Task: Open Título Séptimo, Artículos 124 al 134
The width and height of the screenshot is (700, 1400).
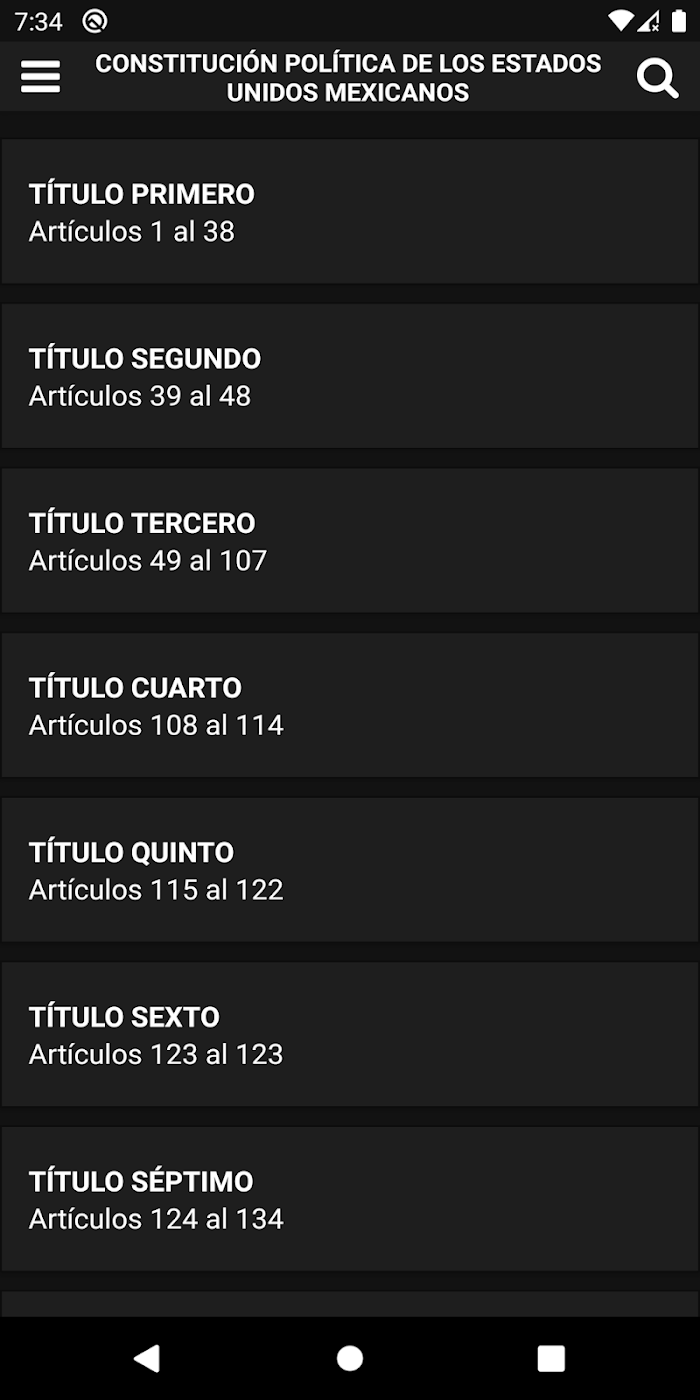Action: click(350, 1199)
